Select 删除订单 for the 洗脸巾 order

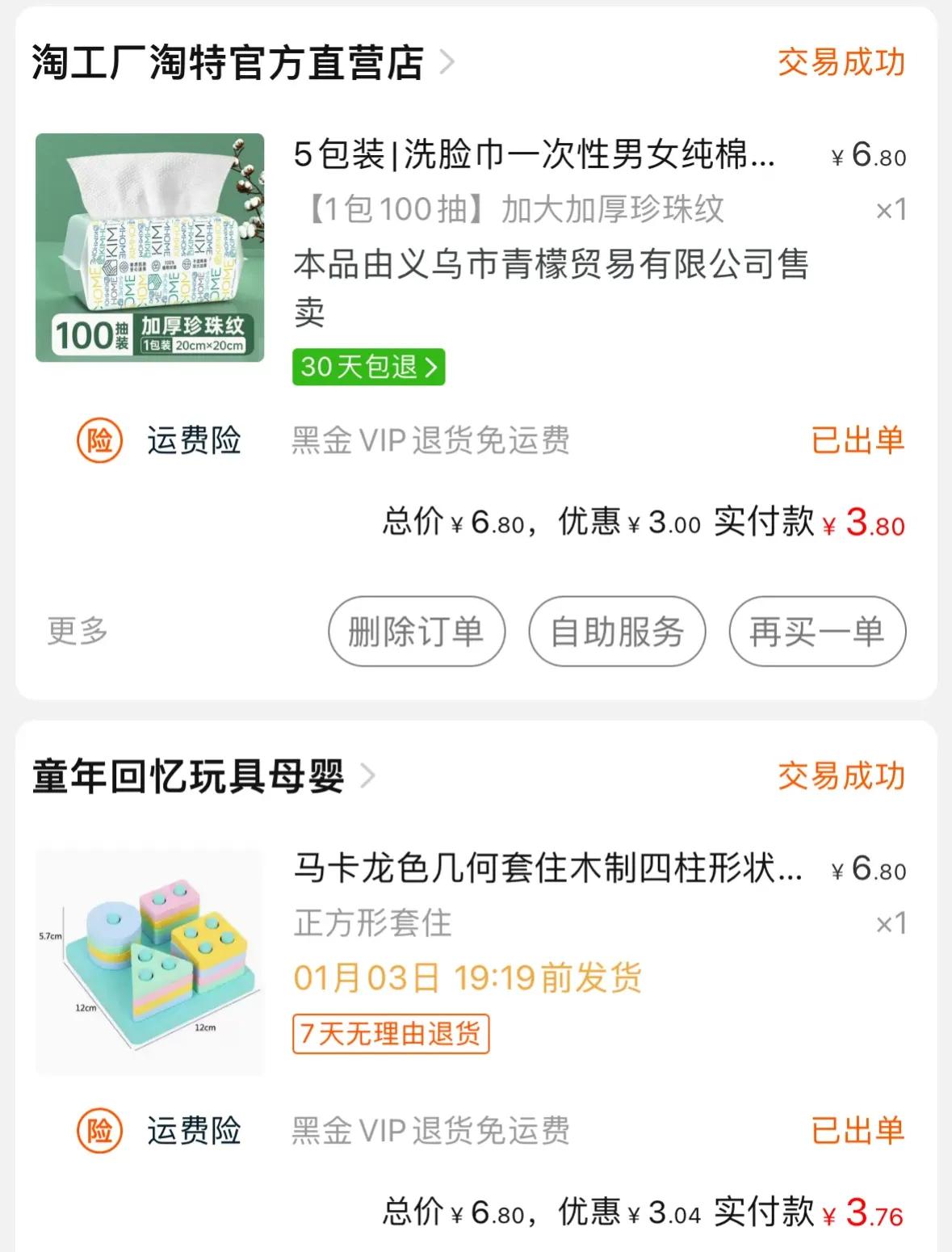(417, 631)
